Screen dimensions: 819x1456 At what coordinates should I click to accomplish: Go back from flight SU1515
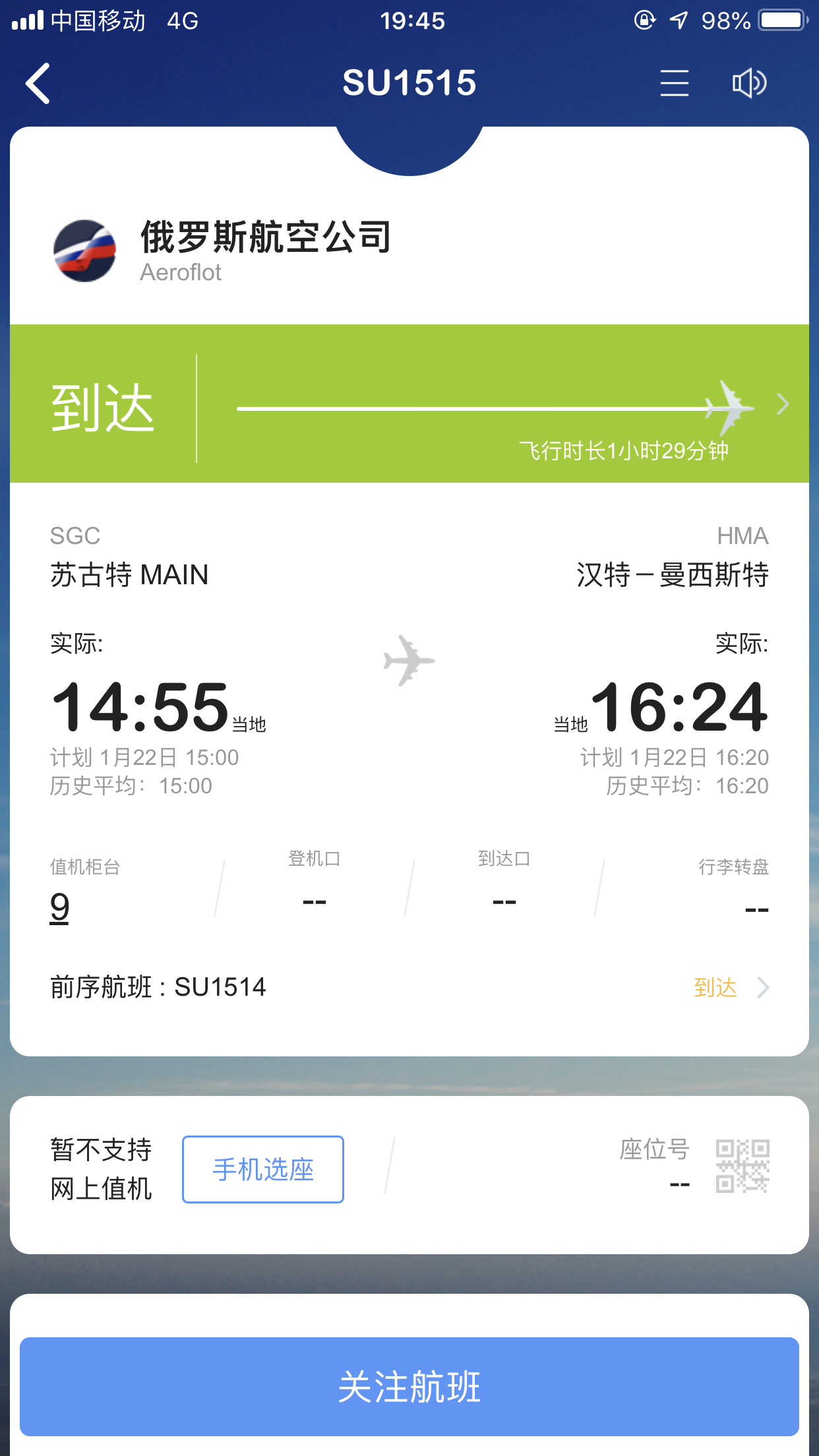38,84
